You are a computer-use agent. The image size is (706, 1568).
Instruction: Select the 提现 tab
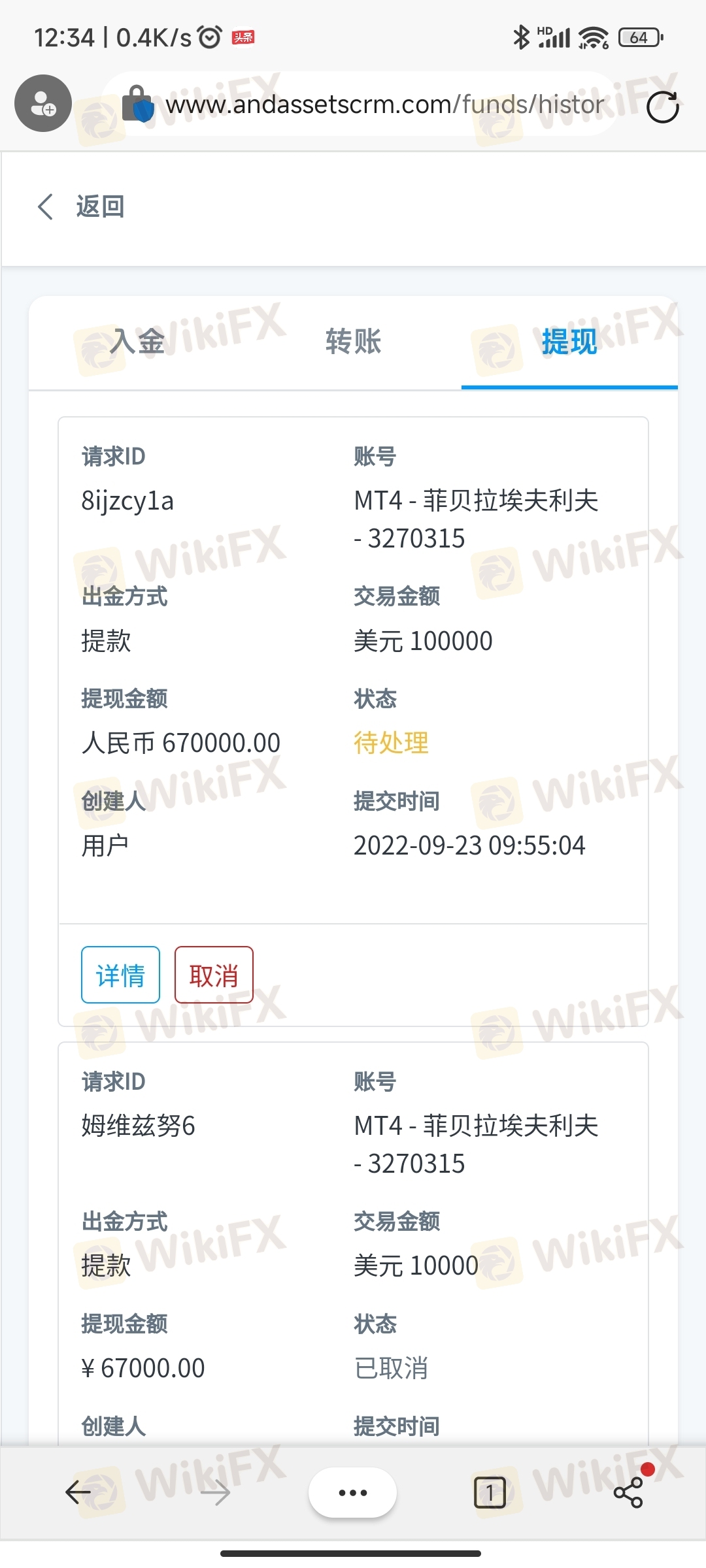point(569,342)
